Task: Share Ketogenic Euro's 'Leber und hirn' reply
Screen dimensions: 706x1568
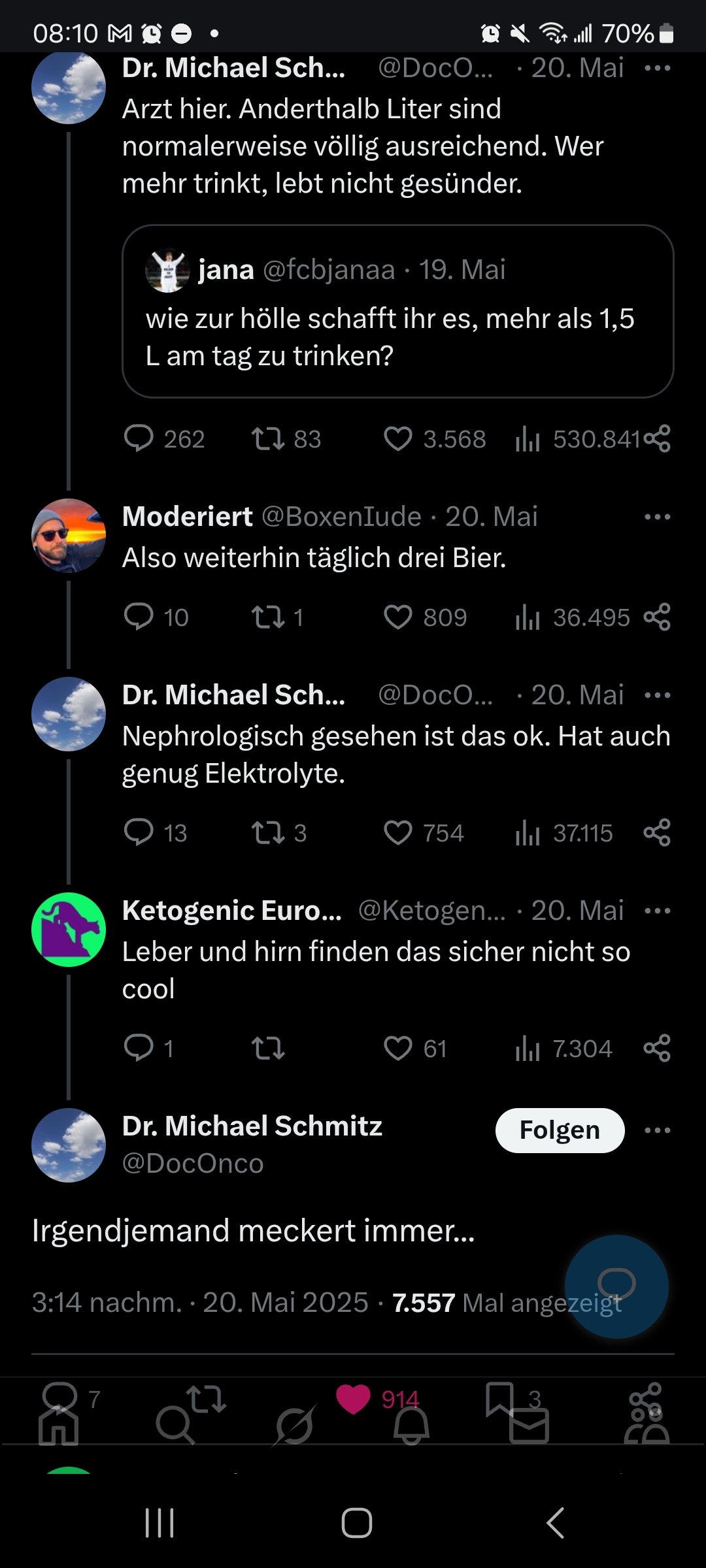Action: pyautogui.click(x=657, y=1049)
